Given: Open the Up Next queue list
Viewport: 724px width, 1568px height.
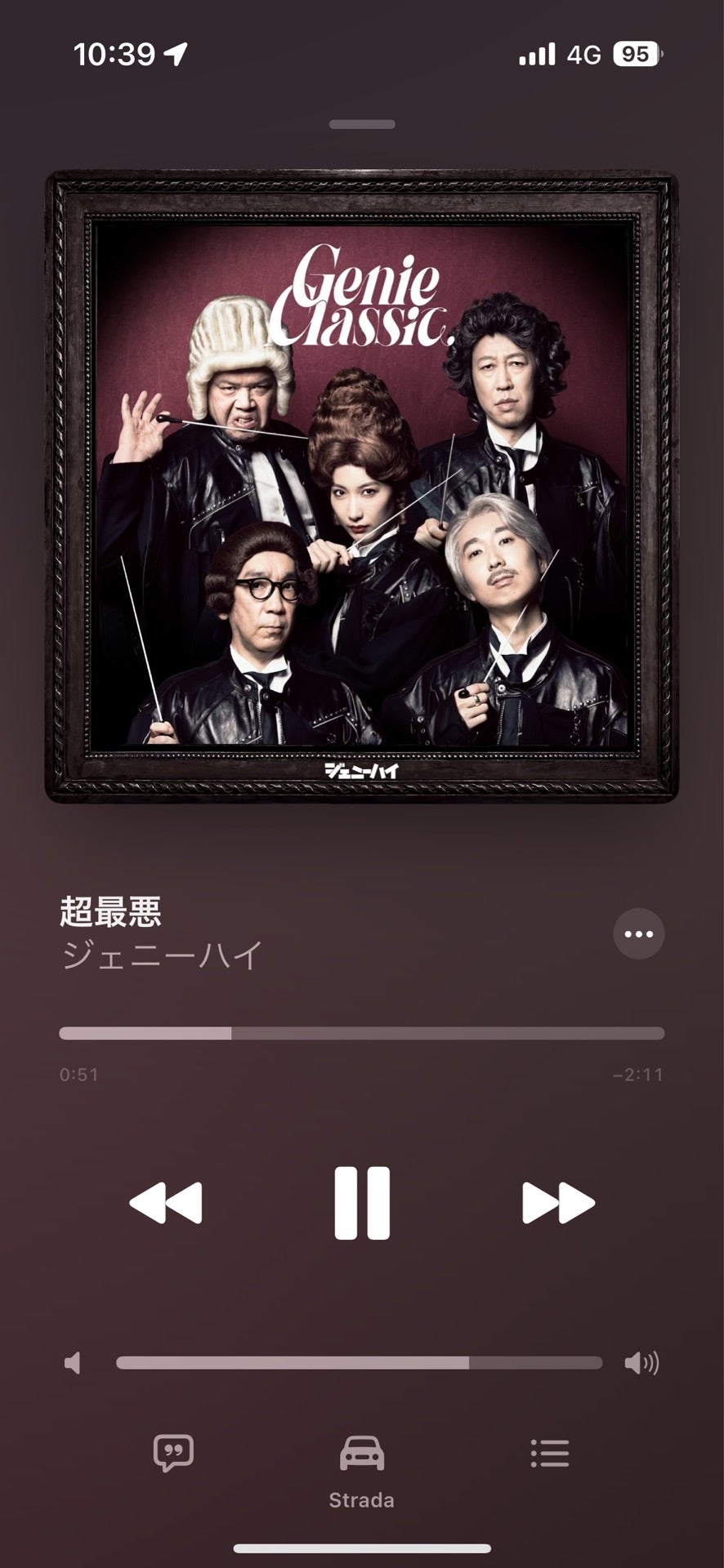Looking at the screenshot, I should (x=549, y=1453).
